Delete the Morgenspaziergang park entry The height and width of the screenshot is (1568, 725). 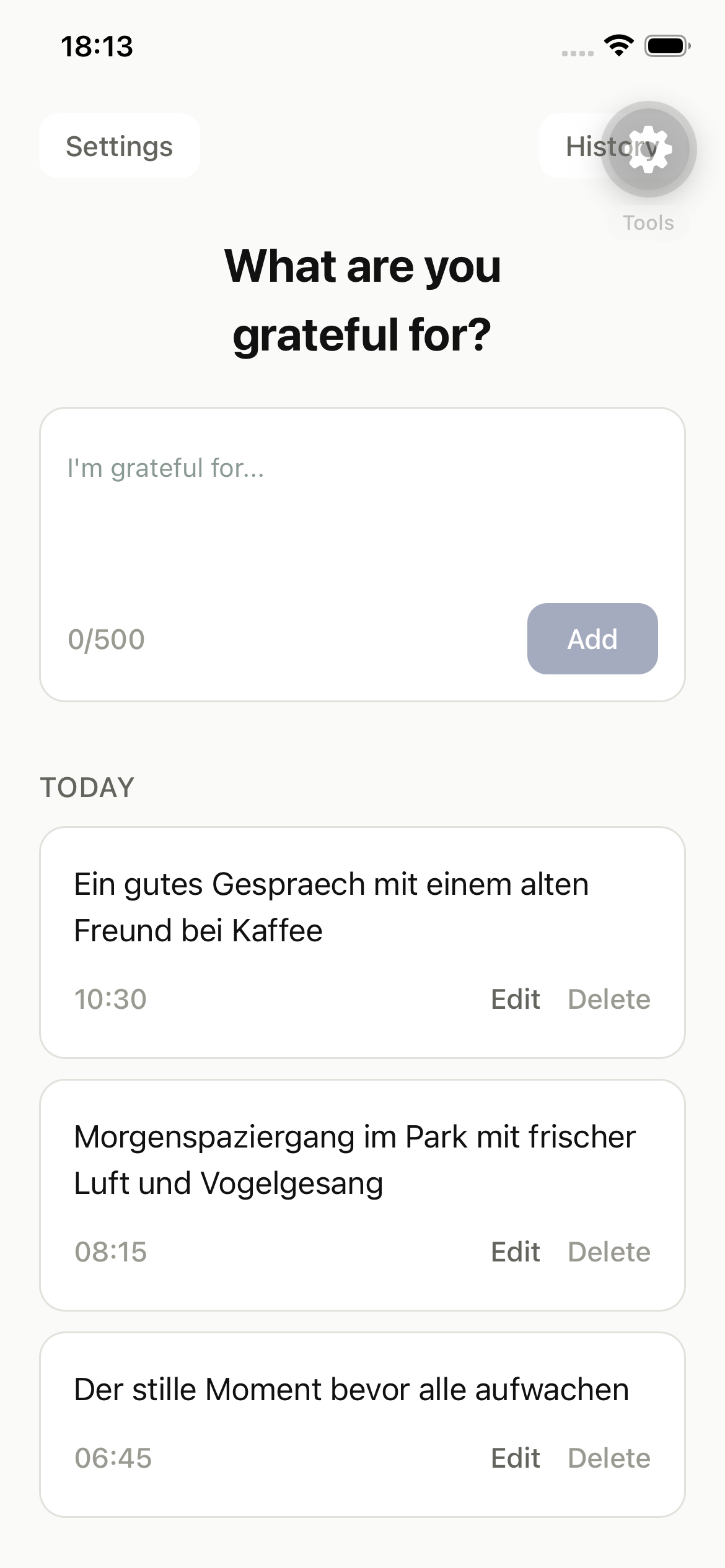point(609,1252)
